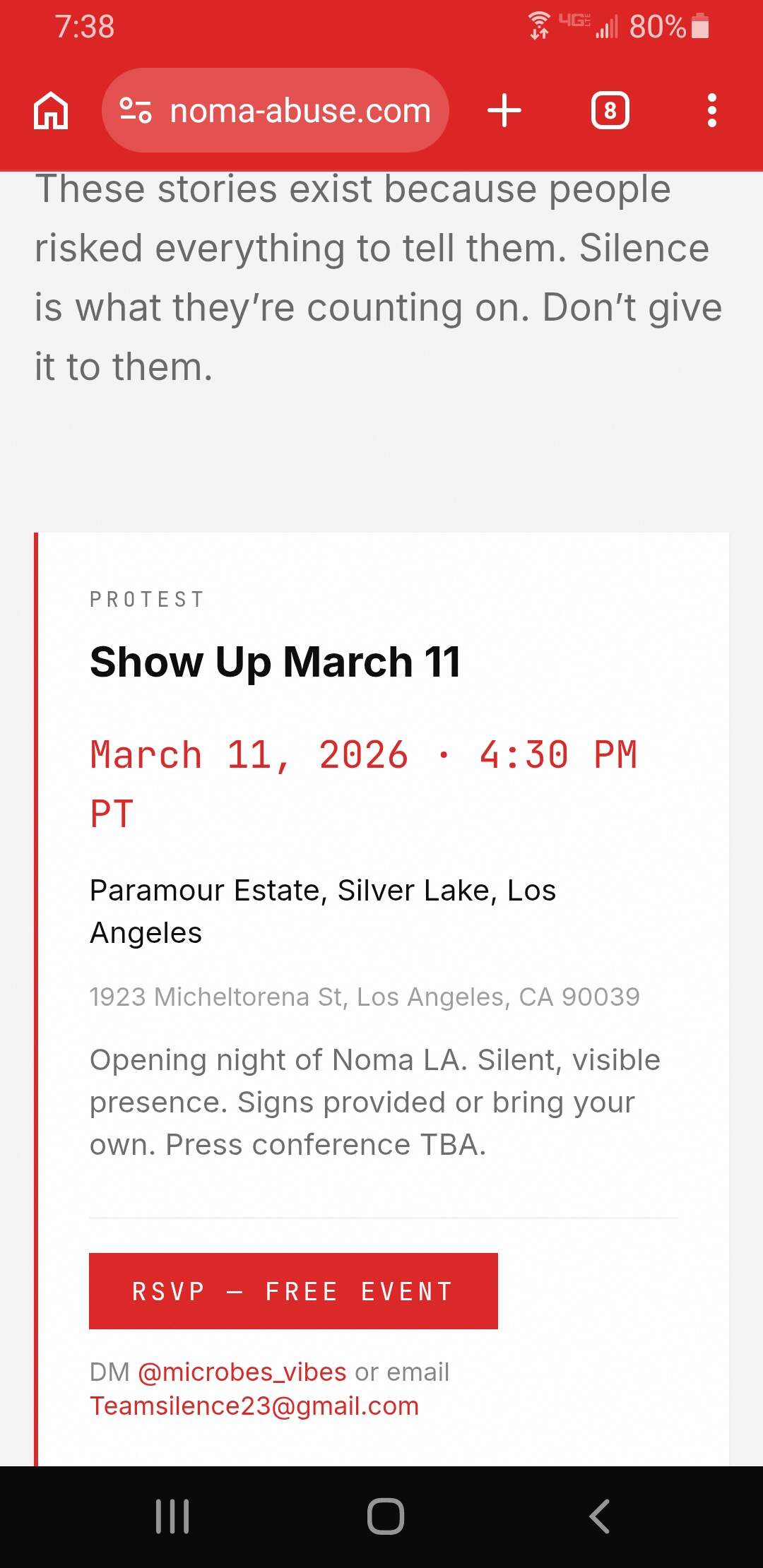763x1568 pixels.
Task: Show the 8 open tabs
Action: click(610, 111)
